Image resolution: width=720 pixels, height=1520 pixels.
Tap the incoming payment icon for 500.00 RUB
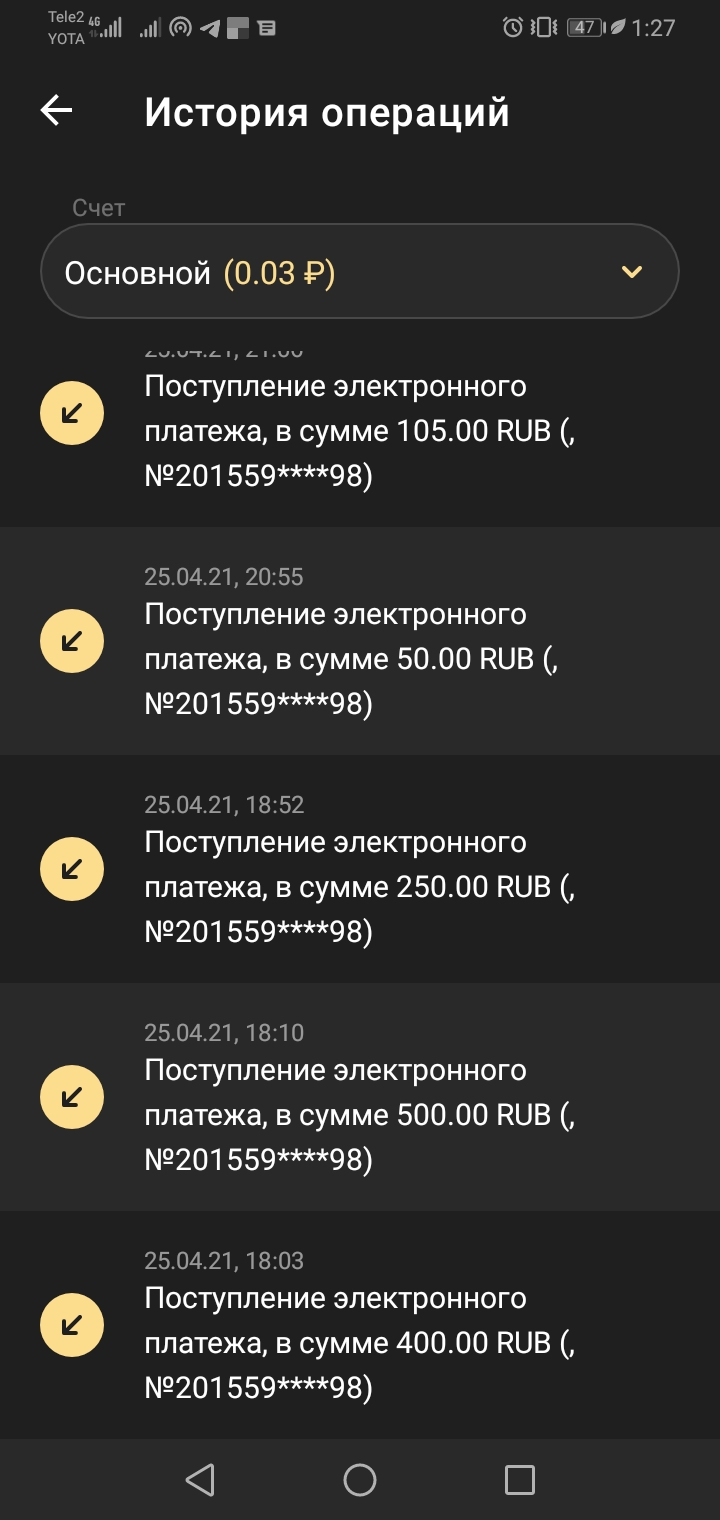point(70,1096)
